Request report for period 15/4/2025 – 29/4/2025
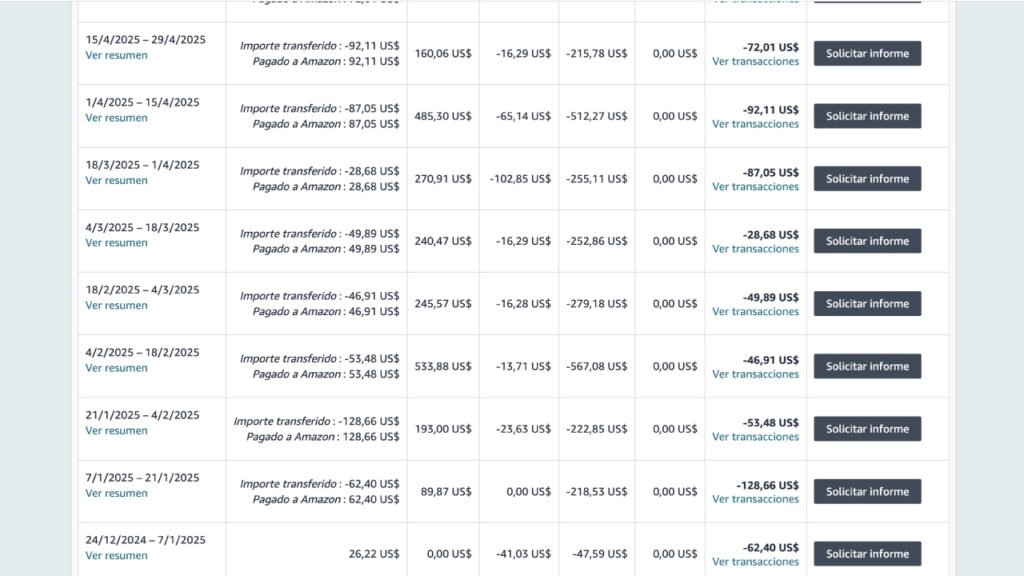Viewport: 1024px width, 576px height. coord(867,54)
